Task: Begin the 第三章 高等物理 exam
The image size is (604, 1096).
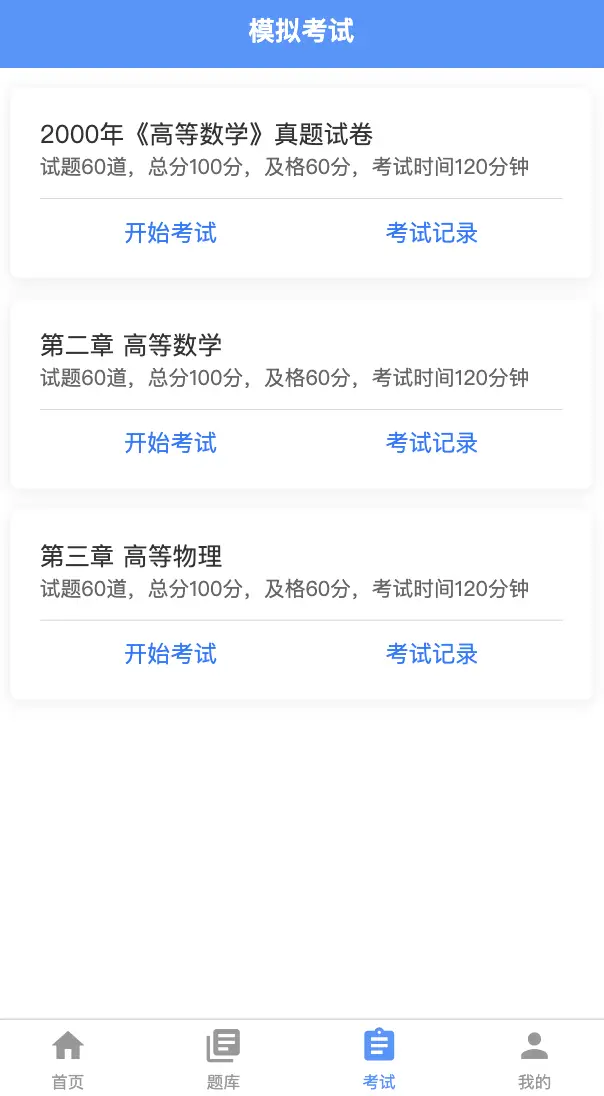Action: (x=170, y=654)
